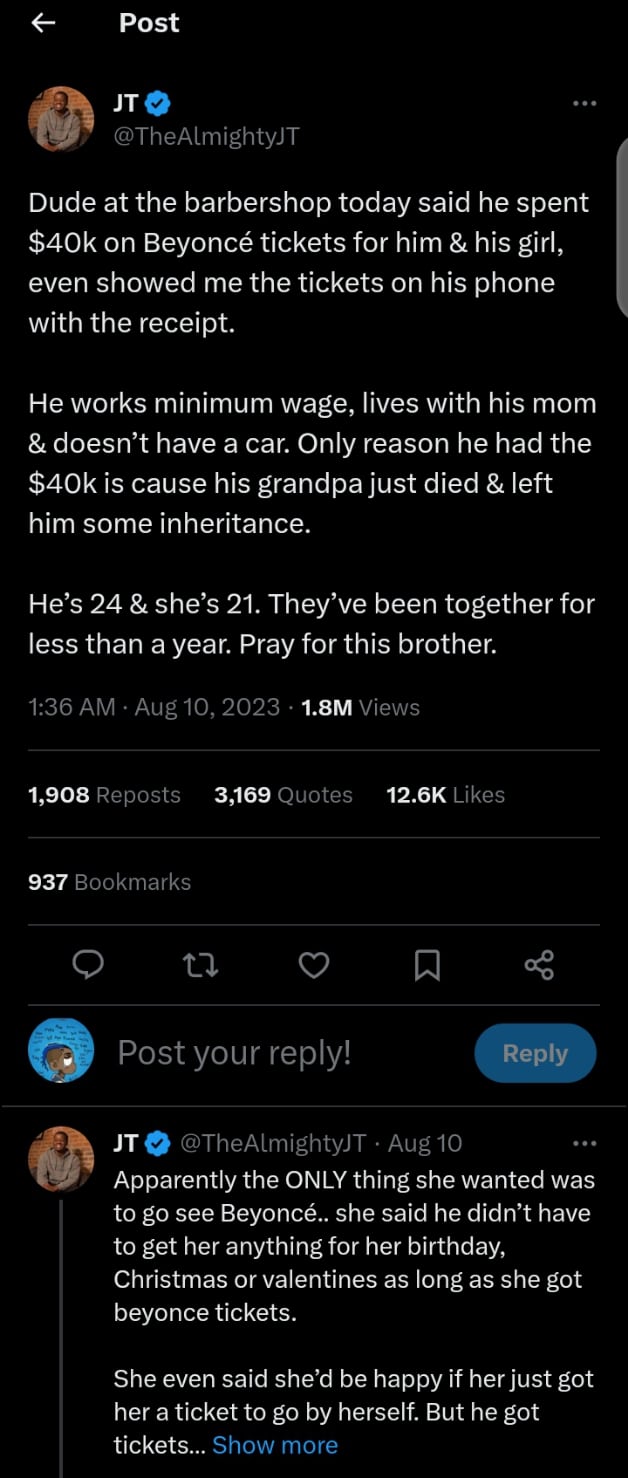The image size is (628, 1478).
Task: Hit the blue Reply button
Action: click(x=535, y=1053)
